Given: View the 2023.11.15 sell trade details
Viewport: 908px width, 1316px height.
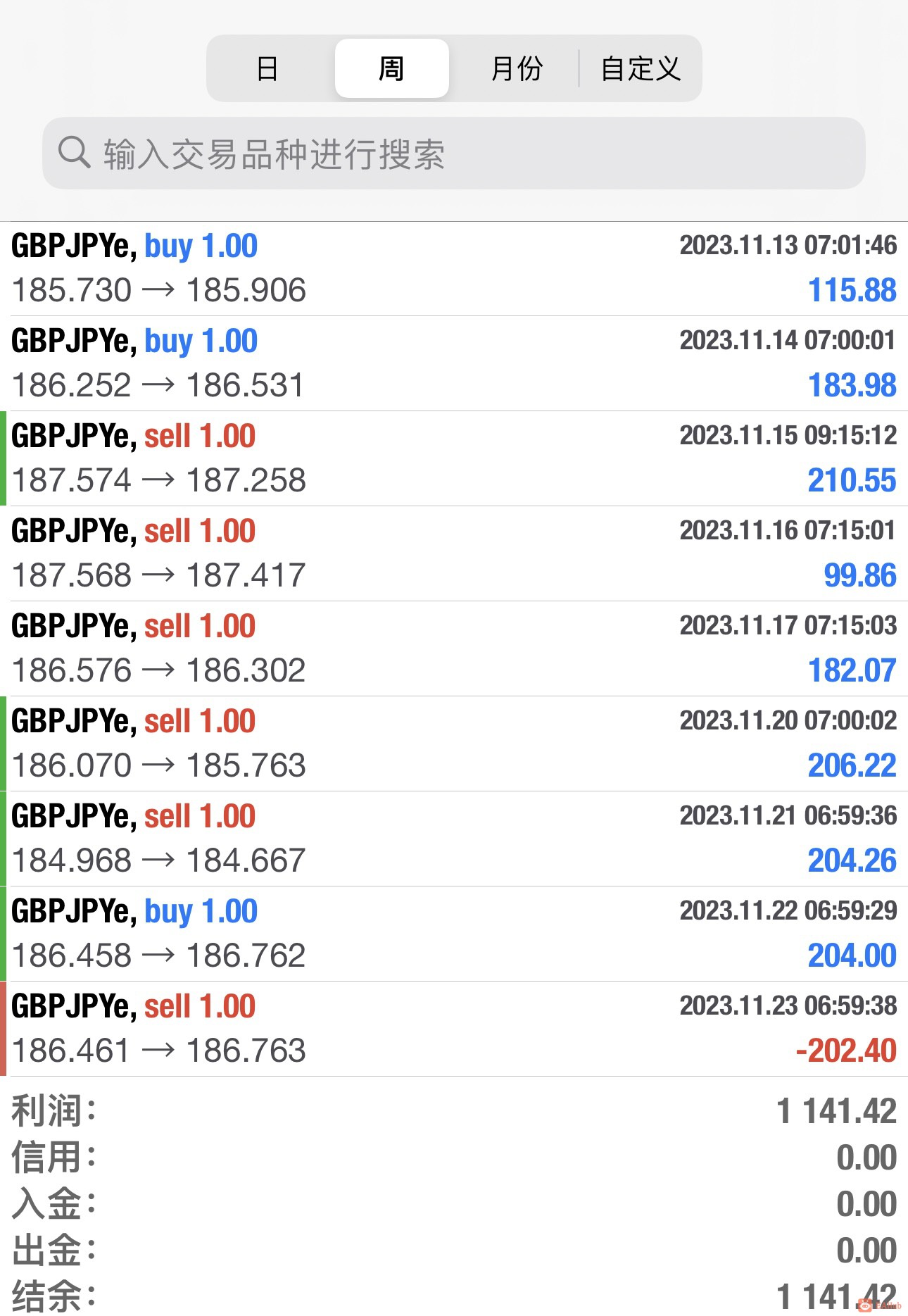Looking at the screenshot, I should tap(453, 458).
